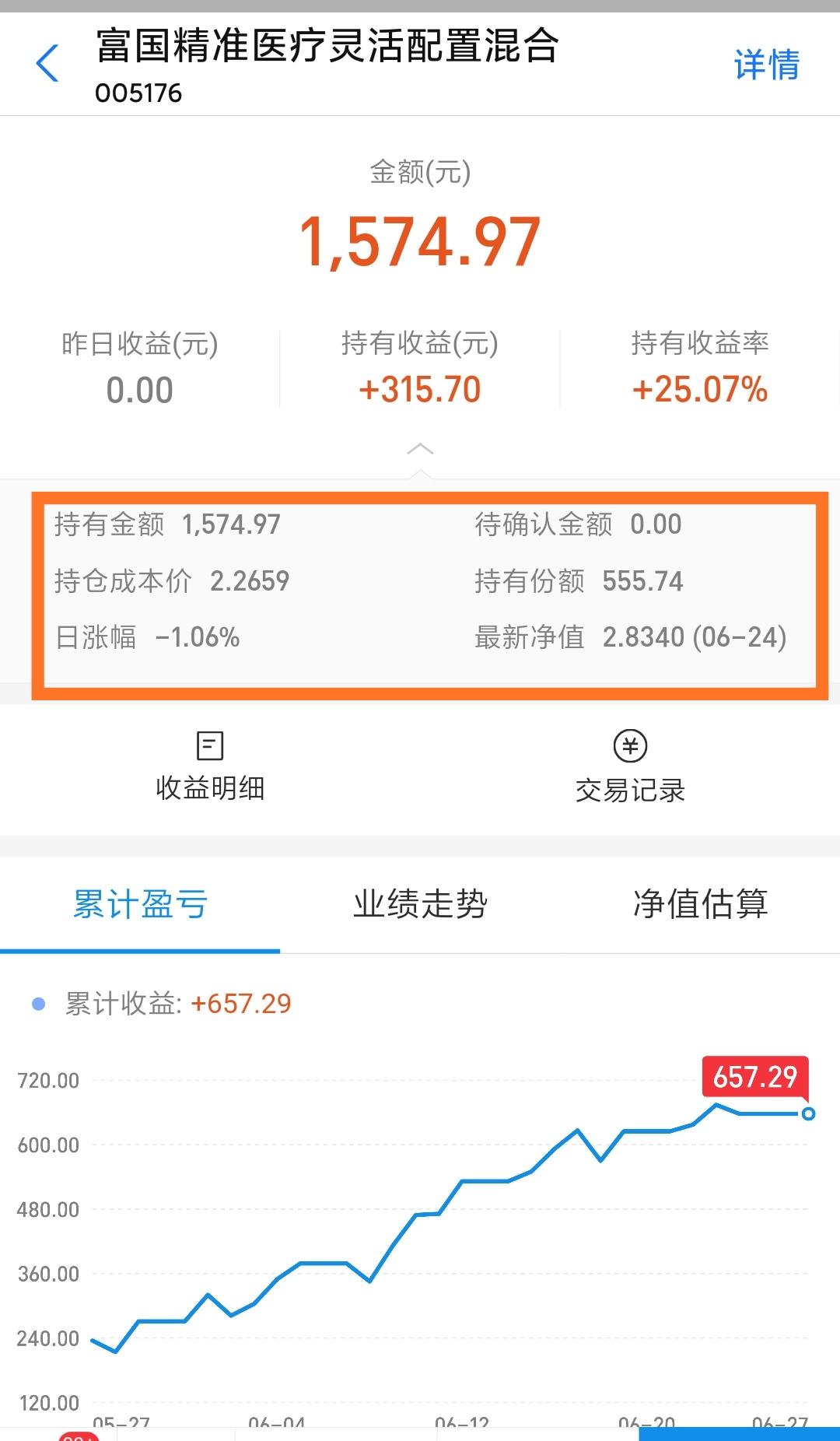Select the 累计盈亏 tab
The image size is (840, 1441).
click(140, 904)
